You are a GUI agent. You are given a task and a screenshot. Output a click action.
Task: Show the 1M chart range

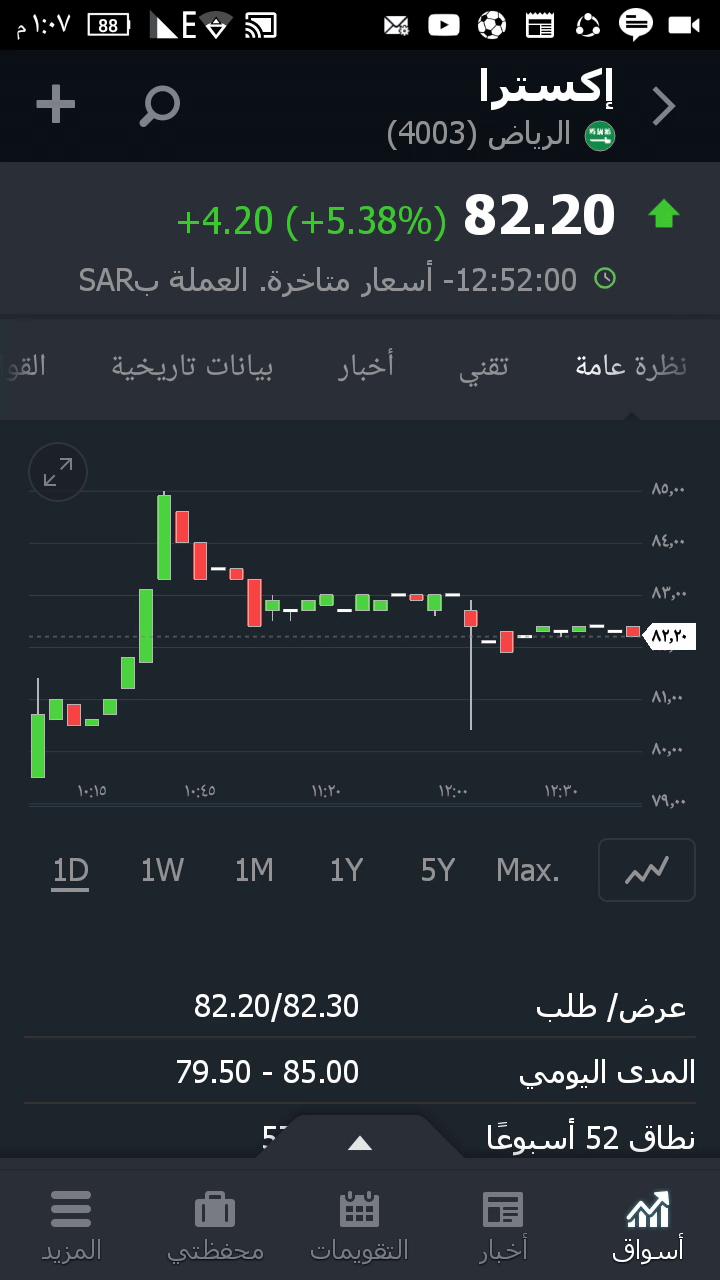click(x=254, y=871)
